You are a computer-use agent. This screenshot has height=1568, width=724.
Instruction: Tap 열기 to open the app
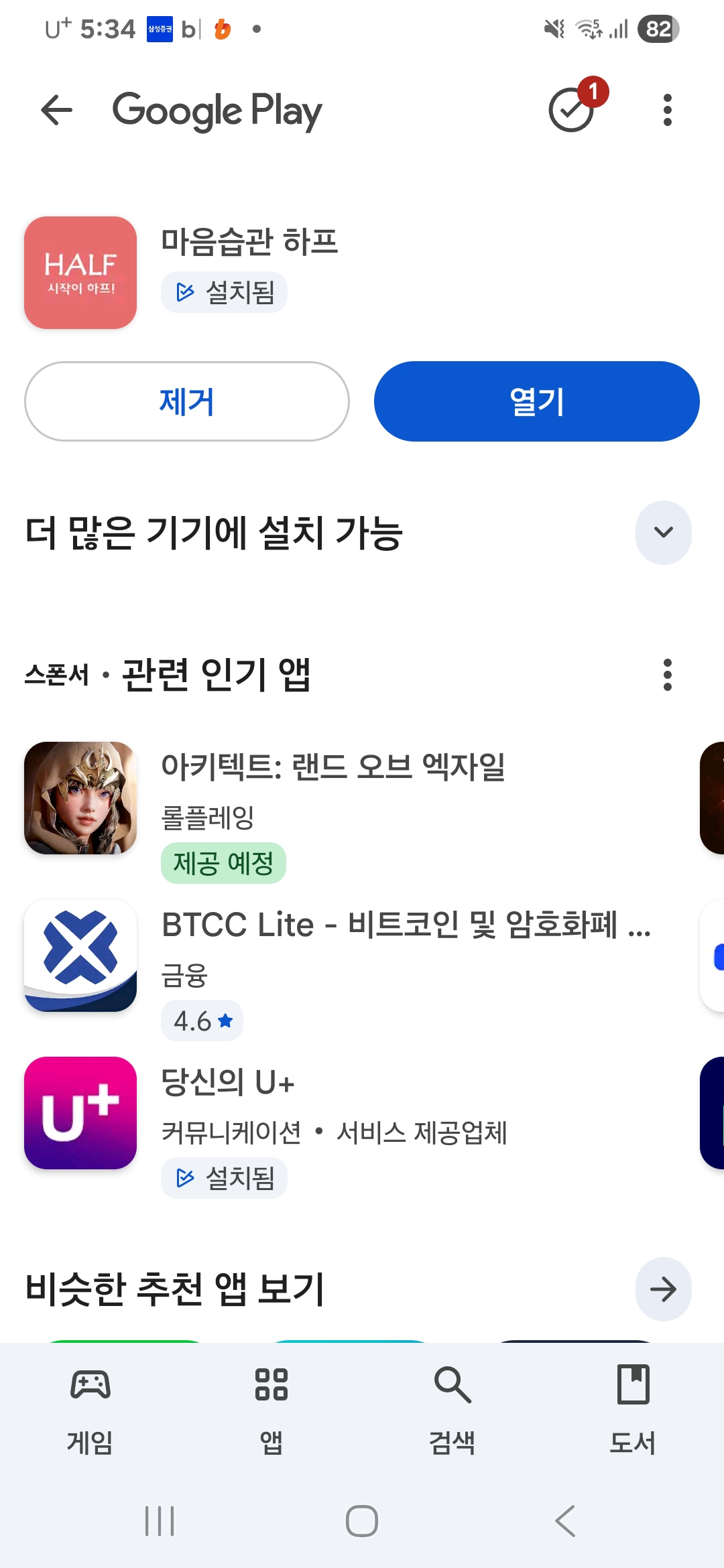tap(536, 401)
